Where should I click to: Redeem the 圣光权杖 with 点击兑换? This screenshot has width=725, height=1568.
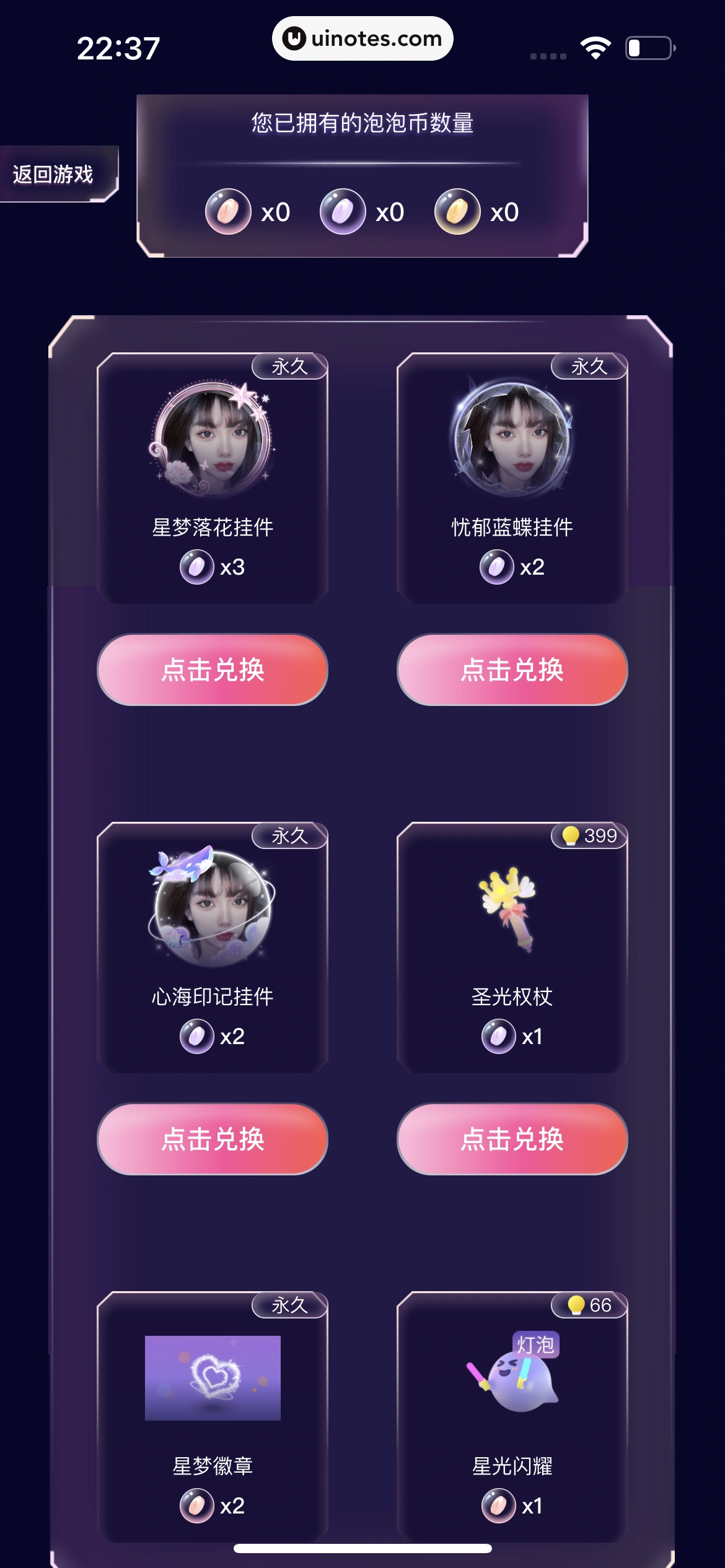[512, 1139]
